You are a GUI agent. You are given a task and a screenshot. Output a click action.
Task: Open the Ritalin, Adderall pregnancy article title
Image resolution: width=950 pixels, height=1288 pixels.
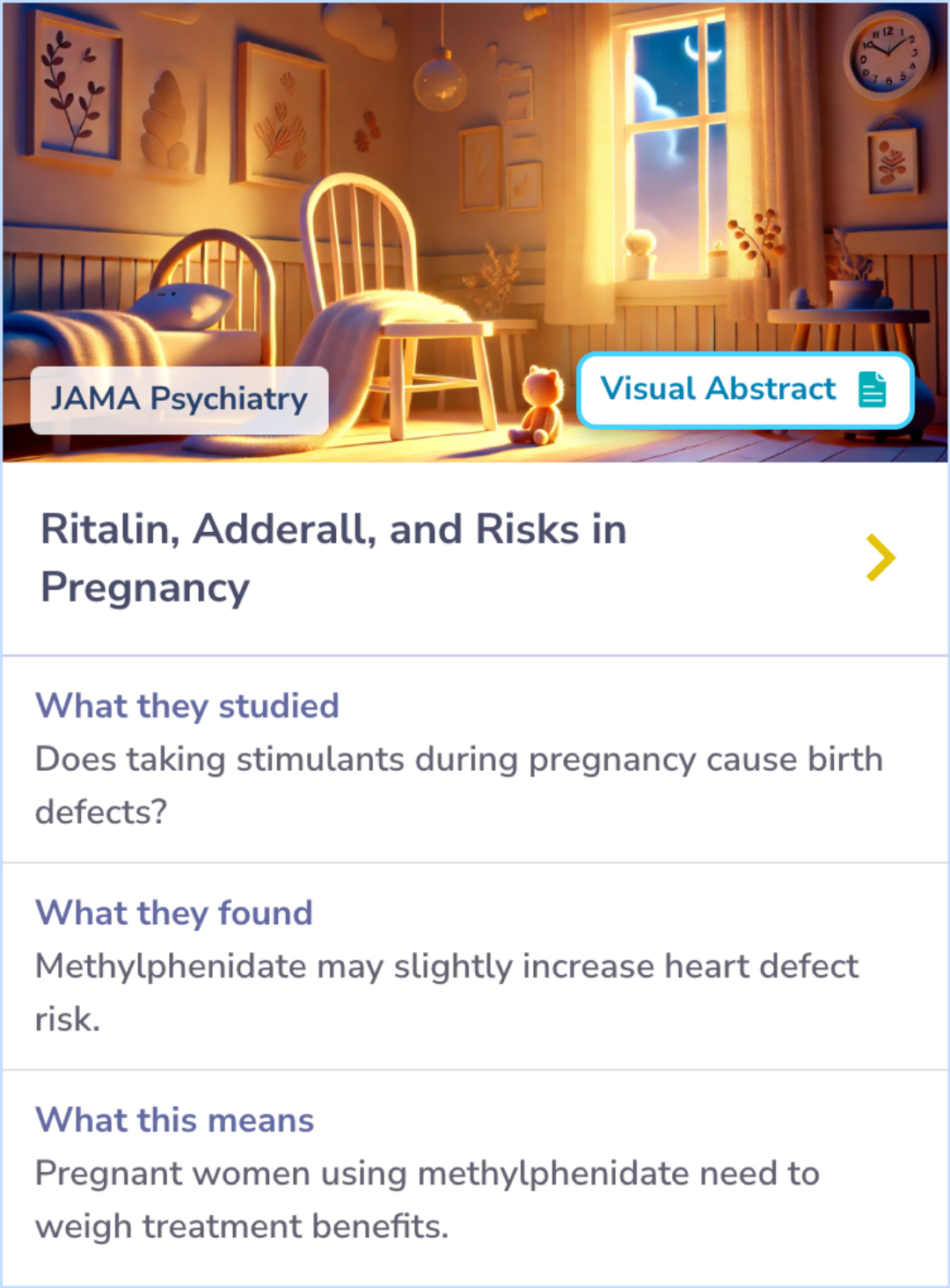(x=332, y=557)
